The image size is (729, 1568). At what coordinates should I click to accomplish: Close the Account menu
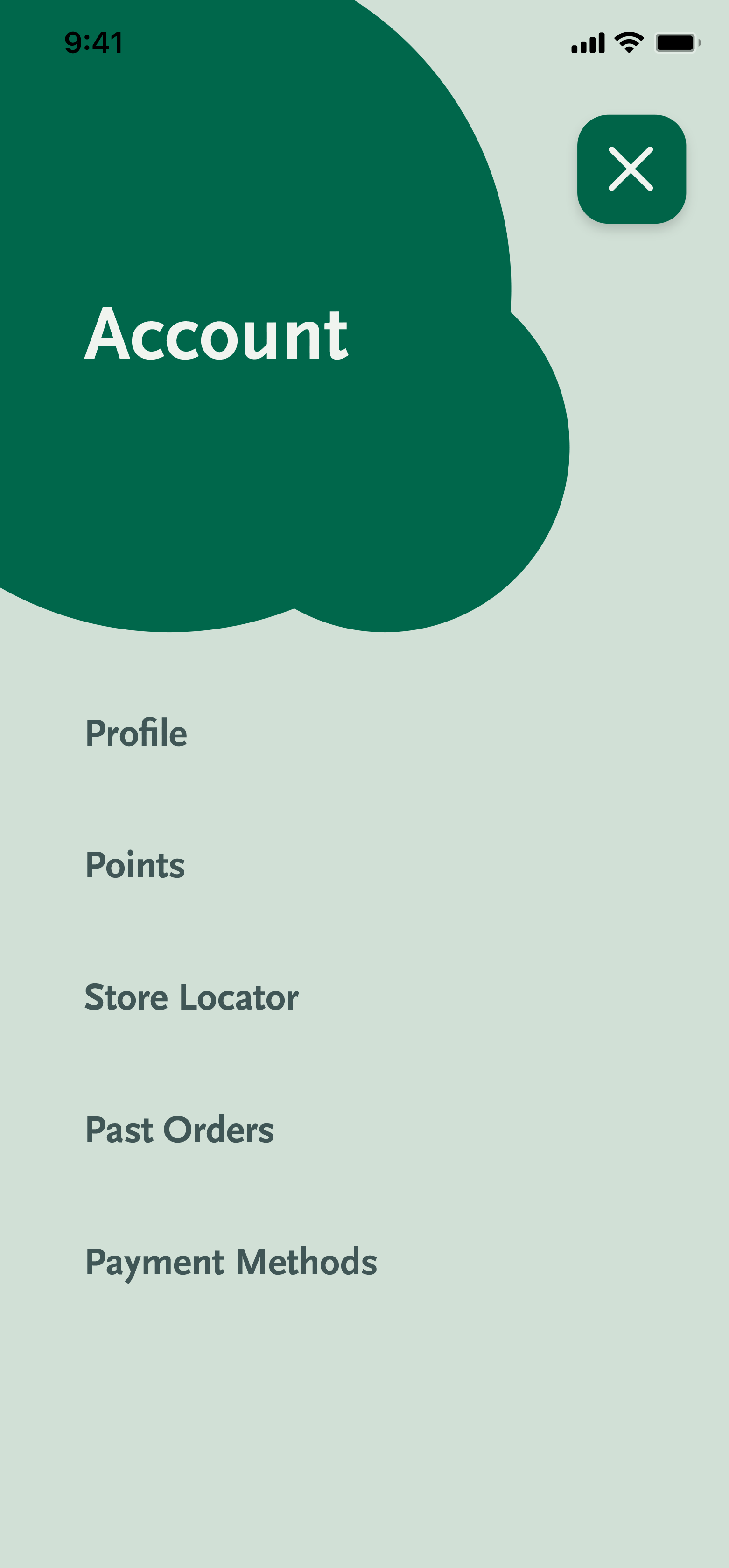click(x=631, y=169)
